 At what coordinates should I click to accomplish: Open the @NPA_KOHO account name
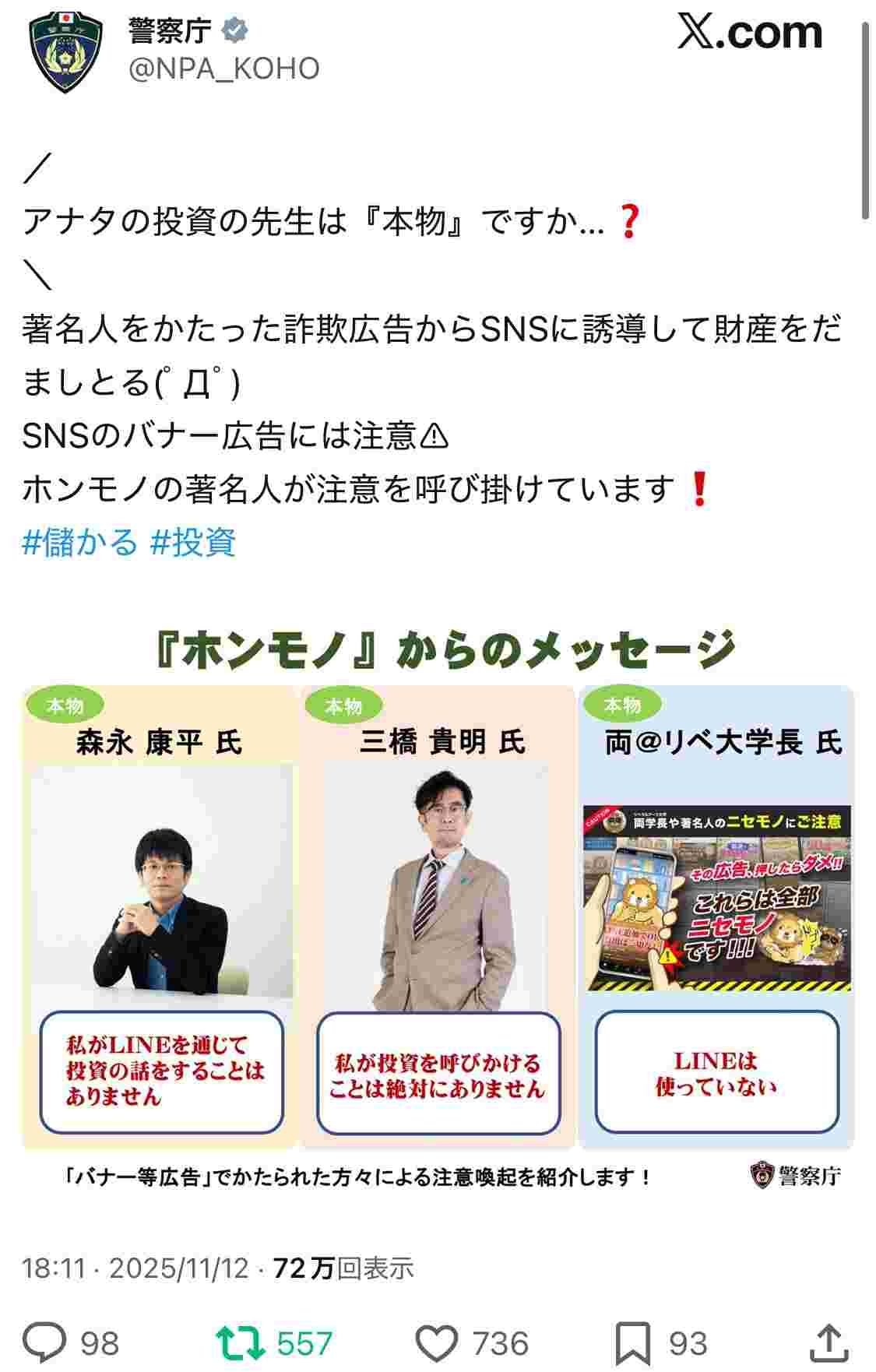224,69
